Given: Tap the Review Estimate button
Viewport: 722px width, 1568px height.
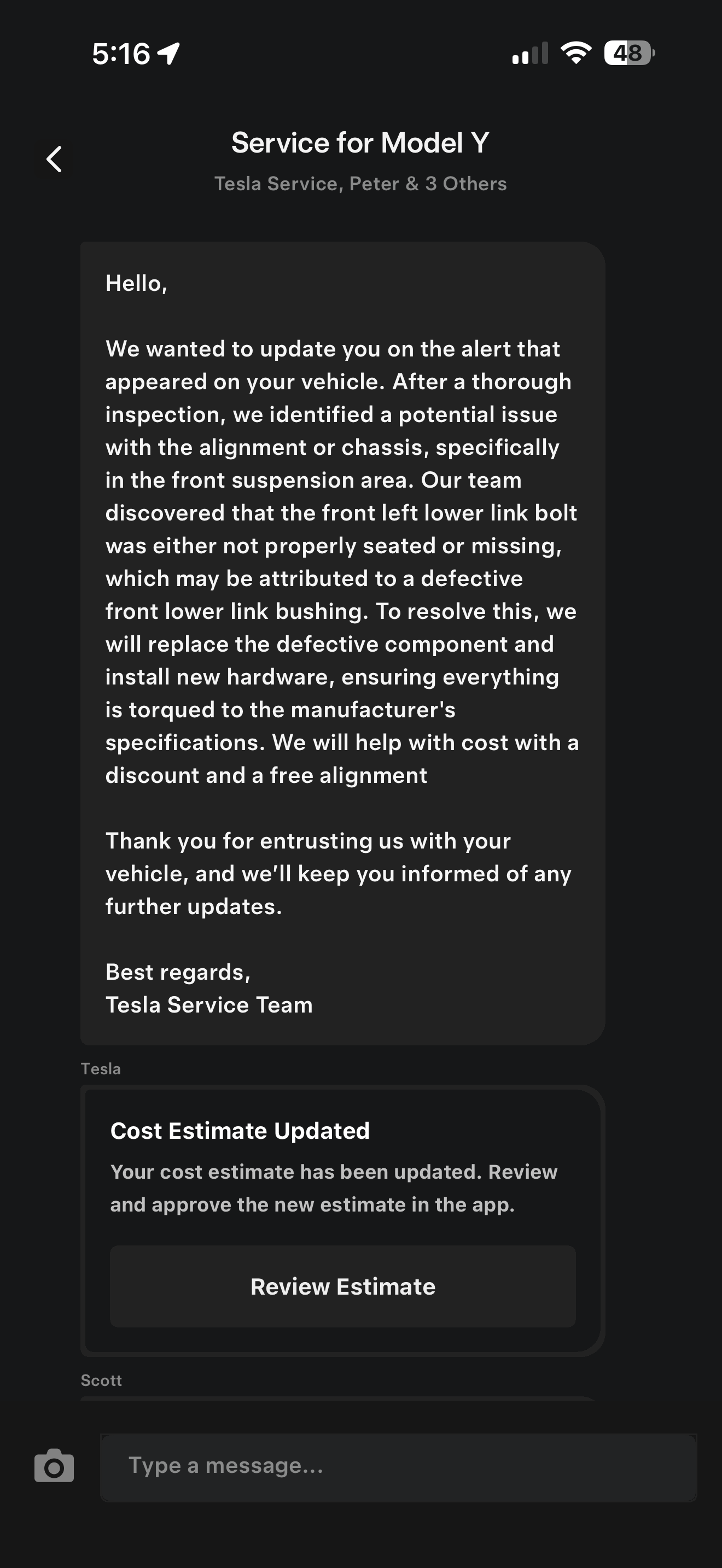Looking at the screenshot, I should [x=343, y=1286].
